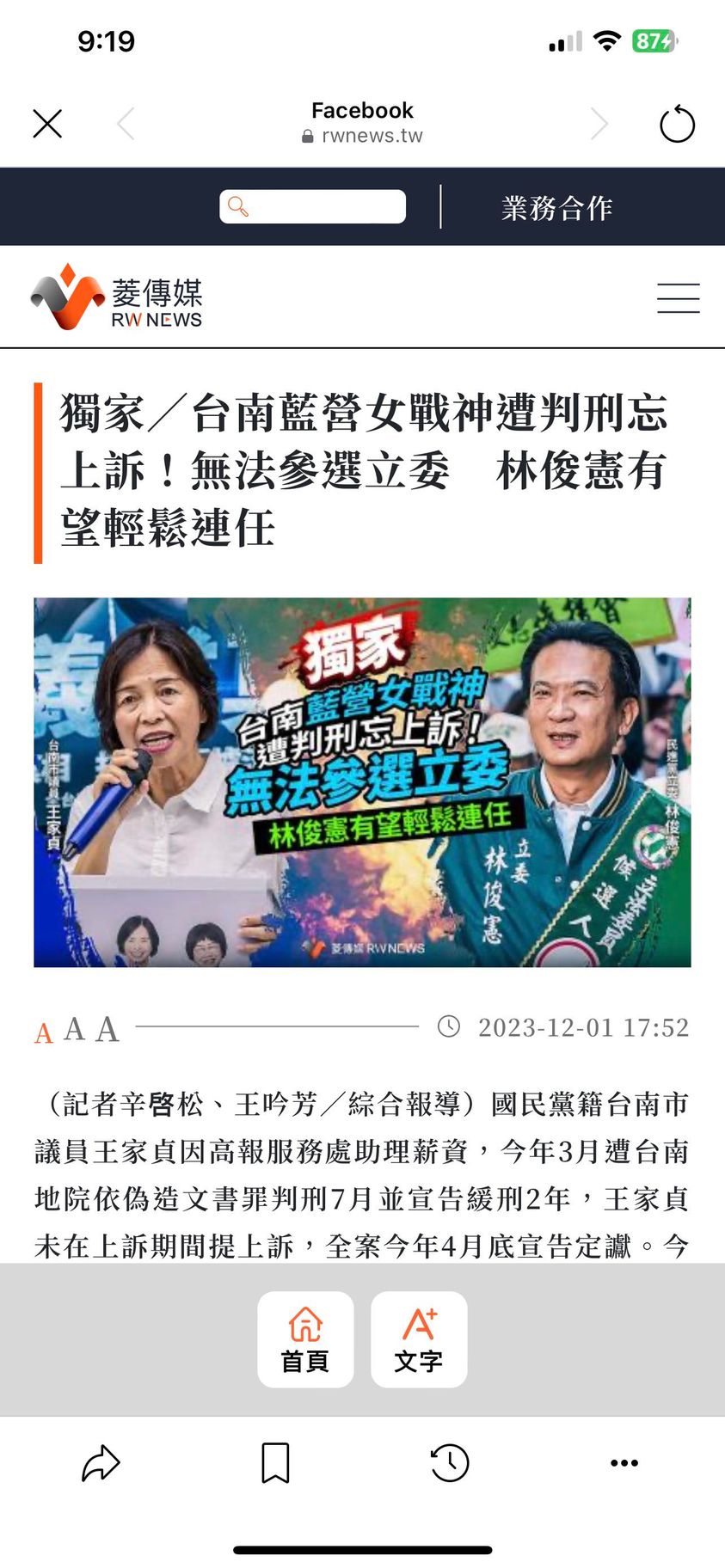Open the hamburger menu
The height and width of the screenshot is (1568, 725).
click(678, 297)
